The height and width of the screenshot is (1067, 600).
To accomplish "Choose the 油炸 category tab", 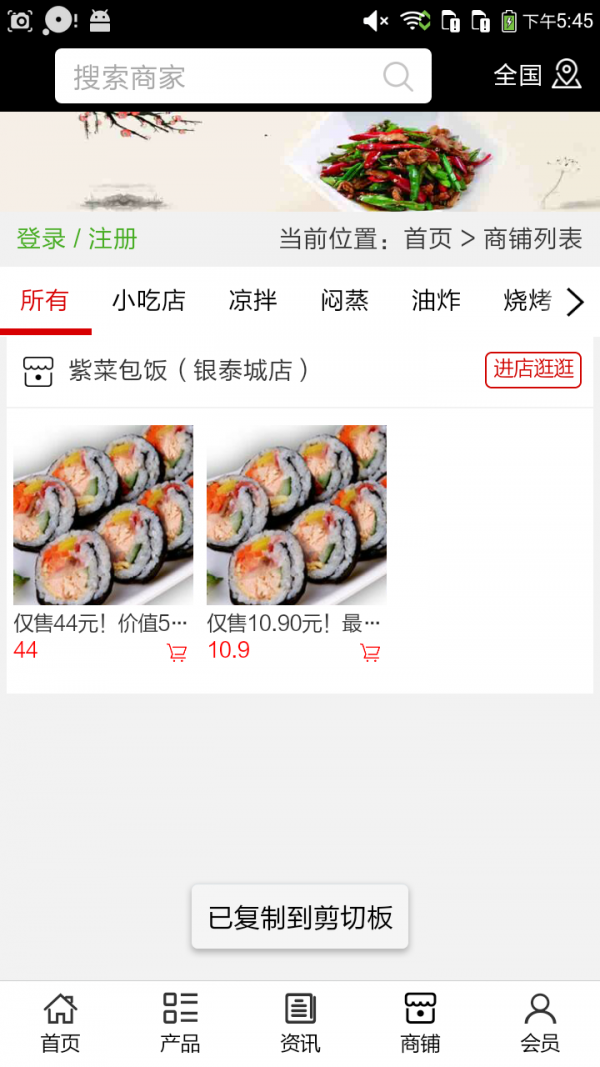I will [436, 300].
